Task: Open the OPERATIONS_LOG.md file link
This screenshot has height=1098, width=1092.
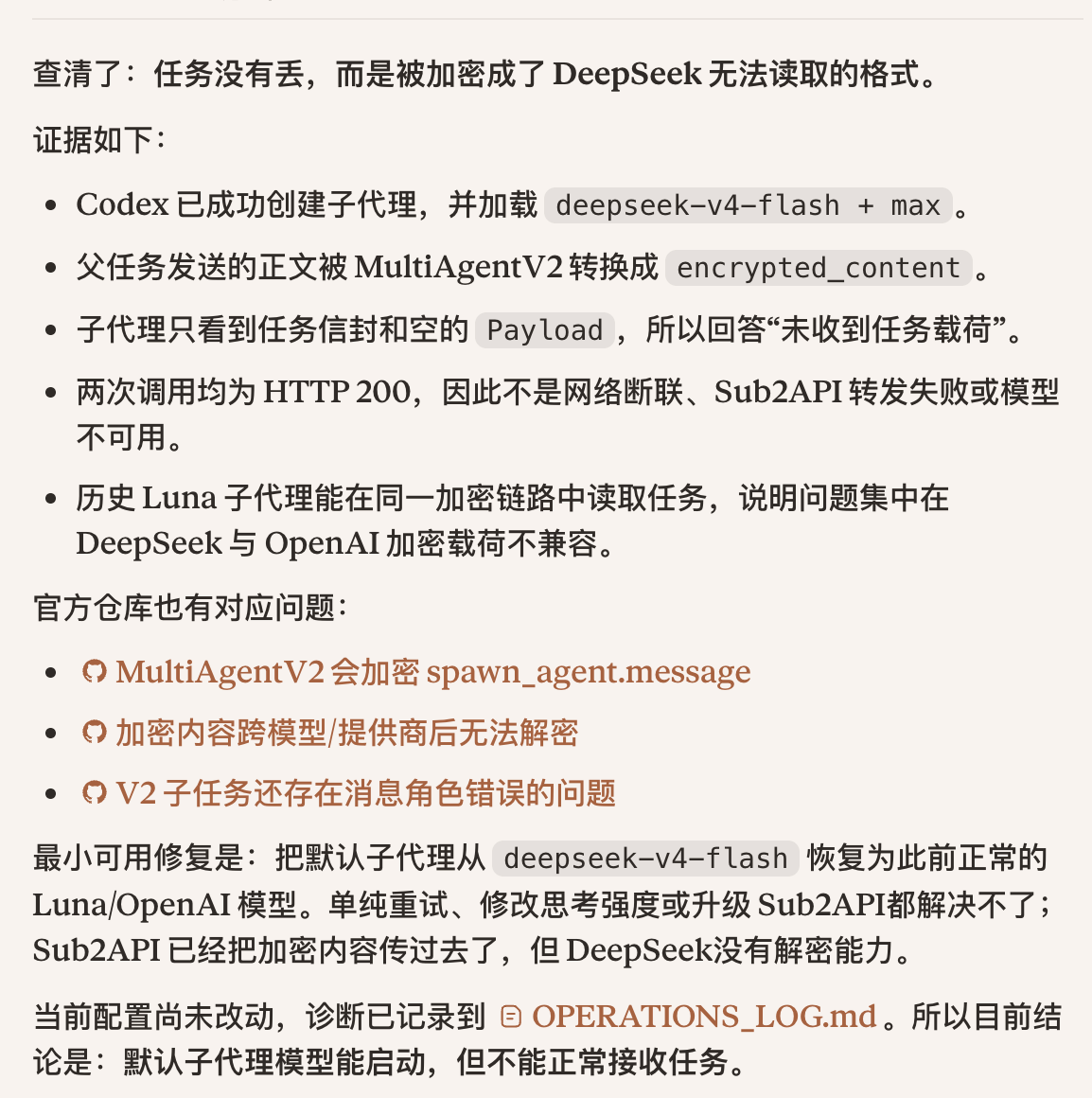Action: point(689,1016)
